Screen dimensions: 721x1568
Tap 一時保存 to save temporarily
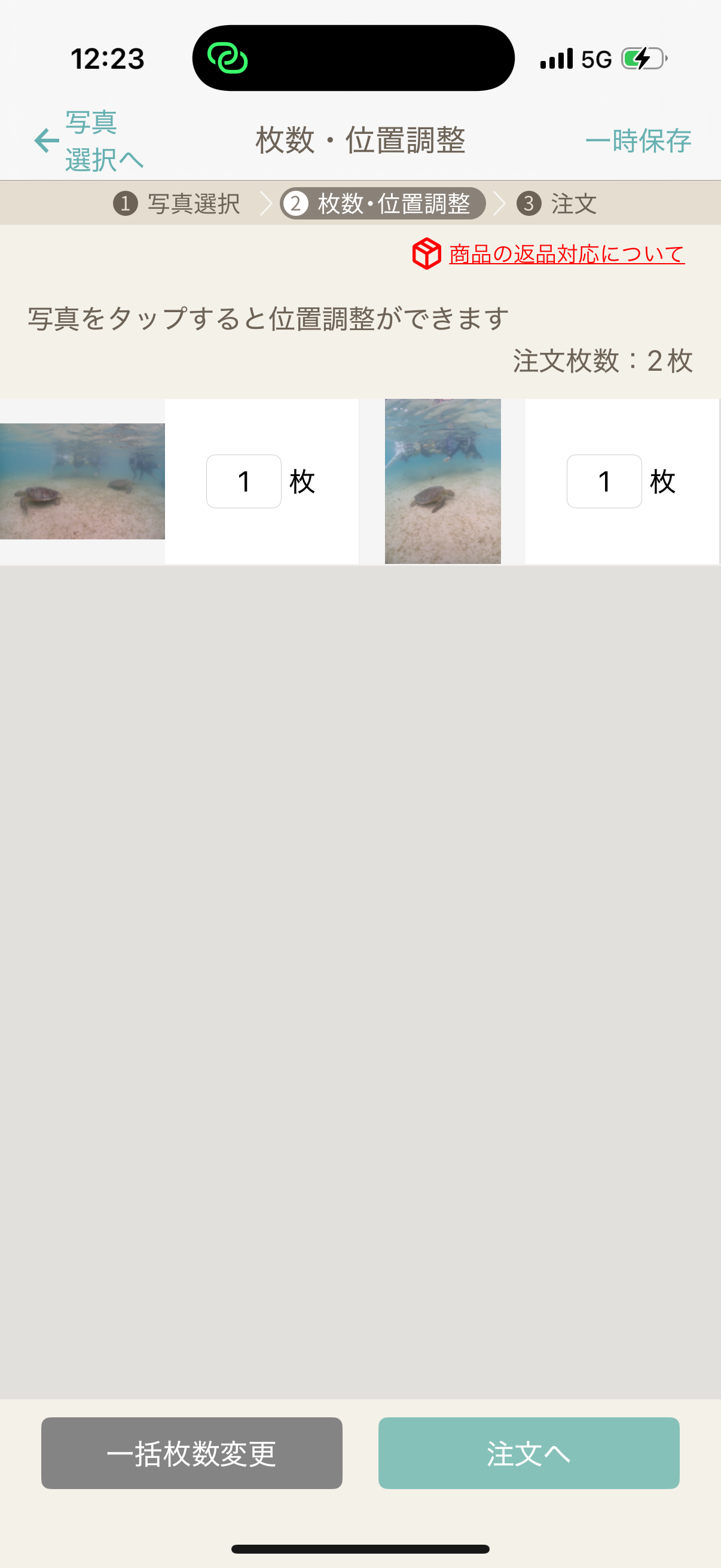point(638,141)
